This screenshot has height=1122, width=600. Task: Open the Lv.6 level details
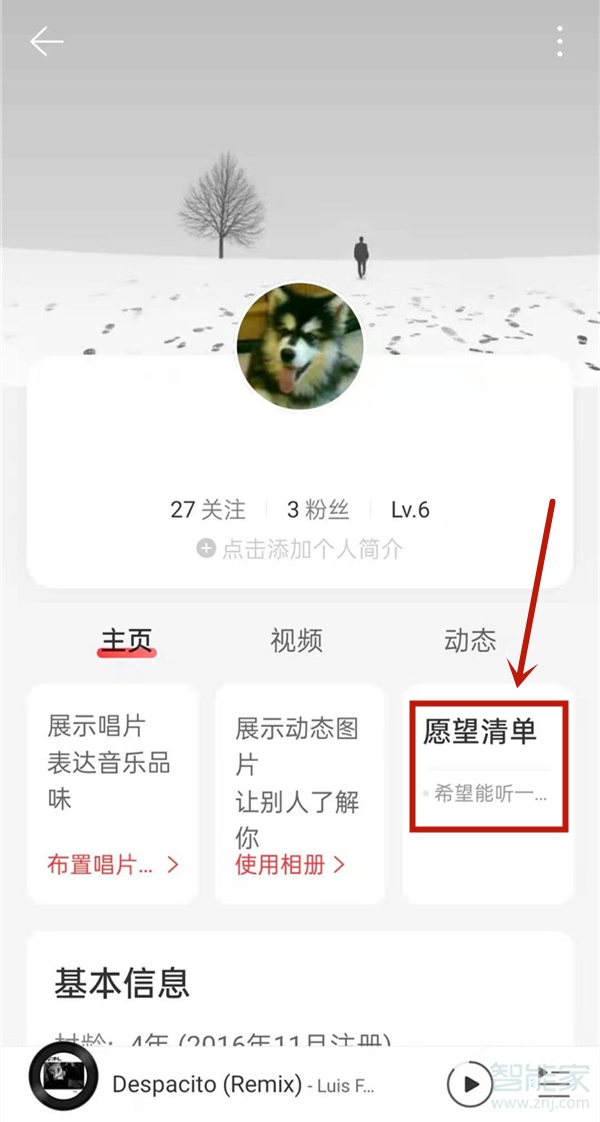[x=410, y=510]
